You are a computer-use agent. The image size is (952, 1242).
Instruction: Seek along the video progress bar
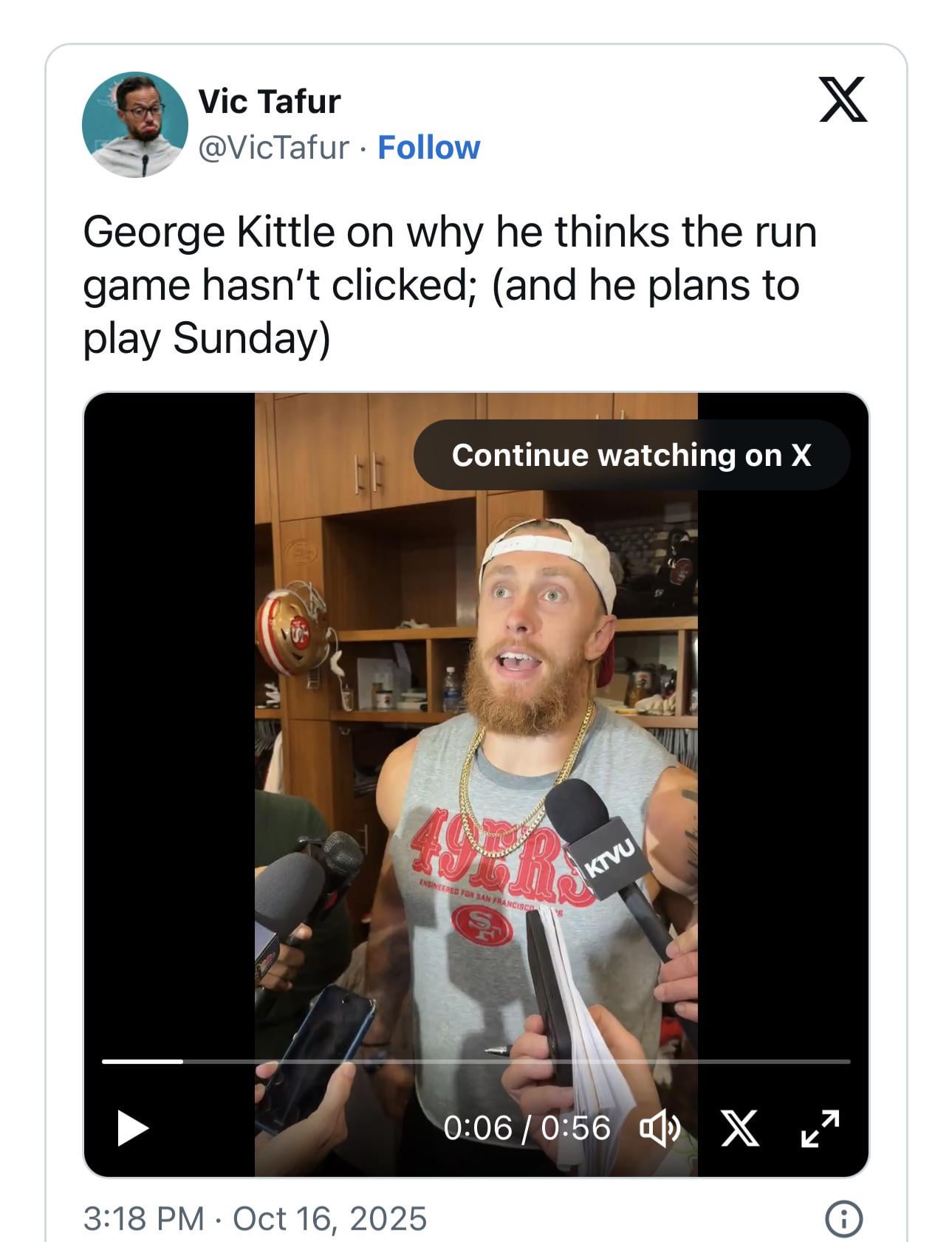476,1061
